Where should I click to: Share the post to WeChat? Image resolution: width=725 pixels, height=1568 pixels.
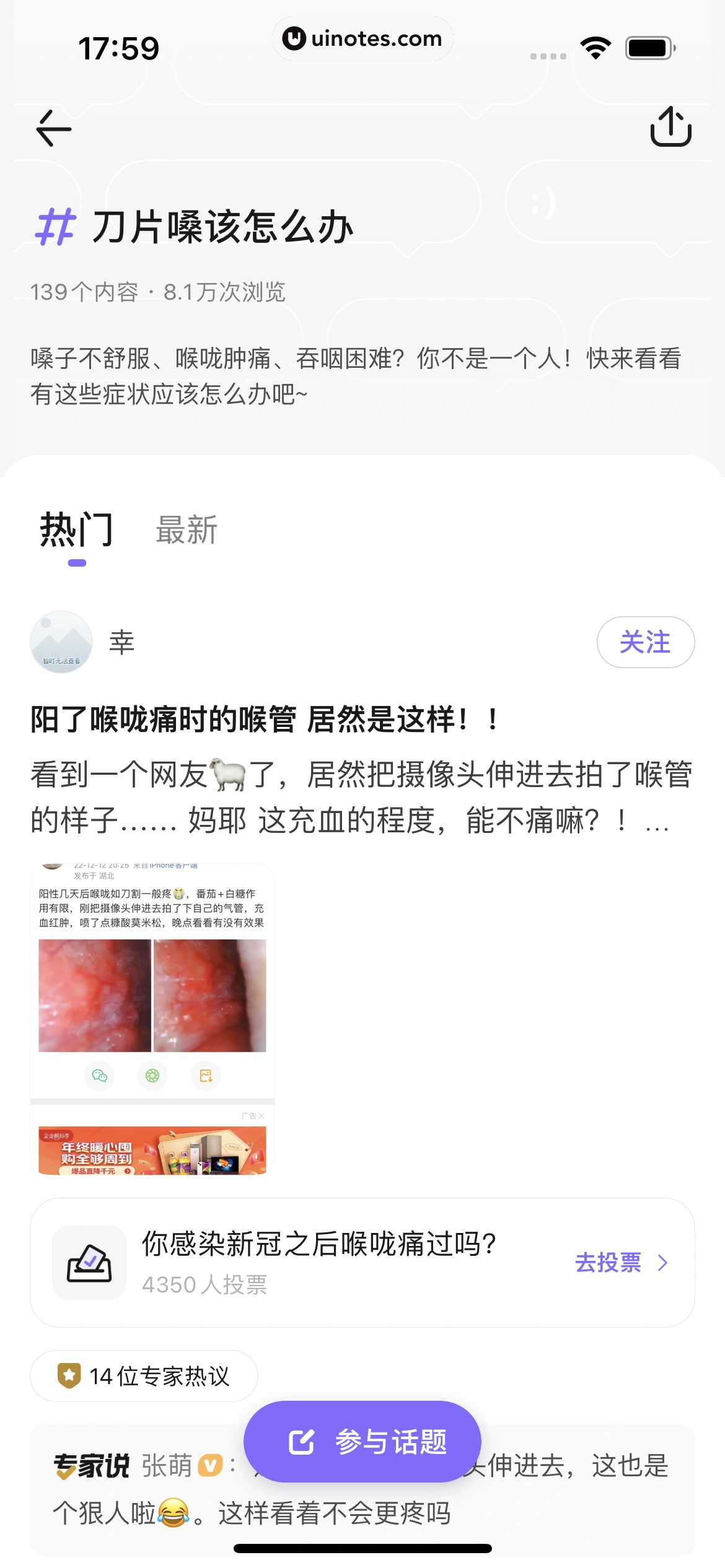pos(99,1076)
